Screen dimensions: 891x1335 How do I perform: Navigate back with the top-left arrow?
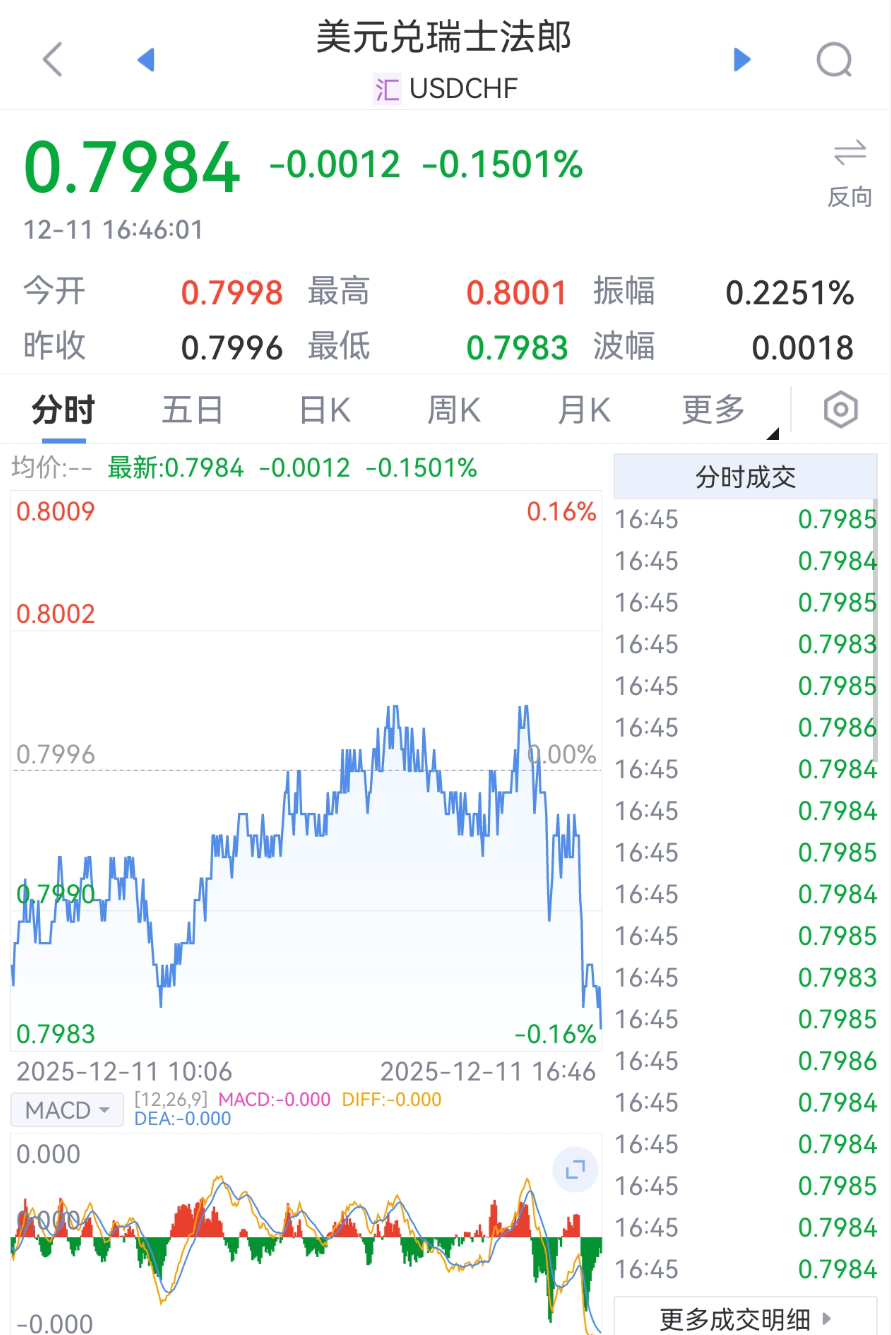[52, 59]
